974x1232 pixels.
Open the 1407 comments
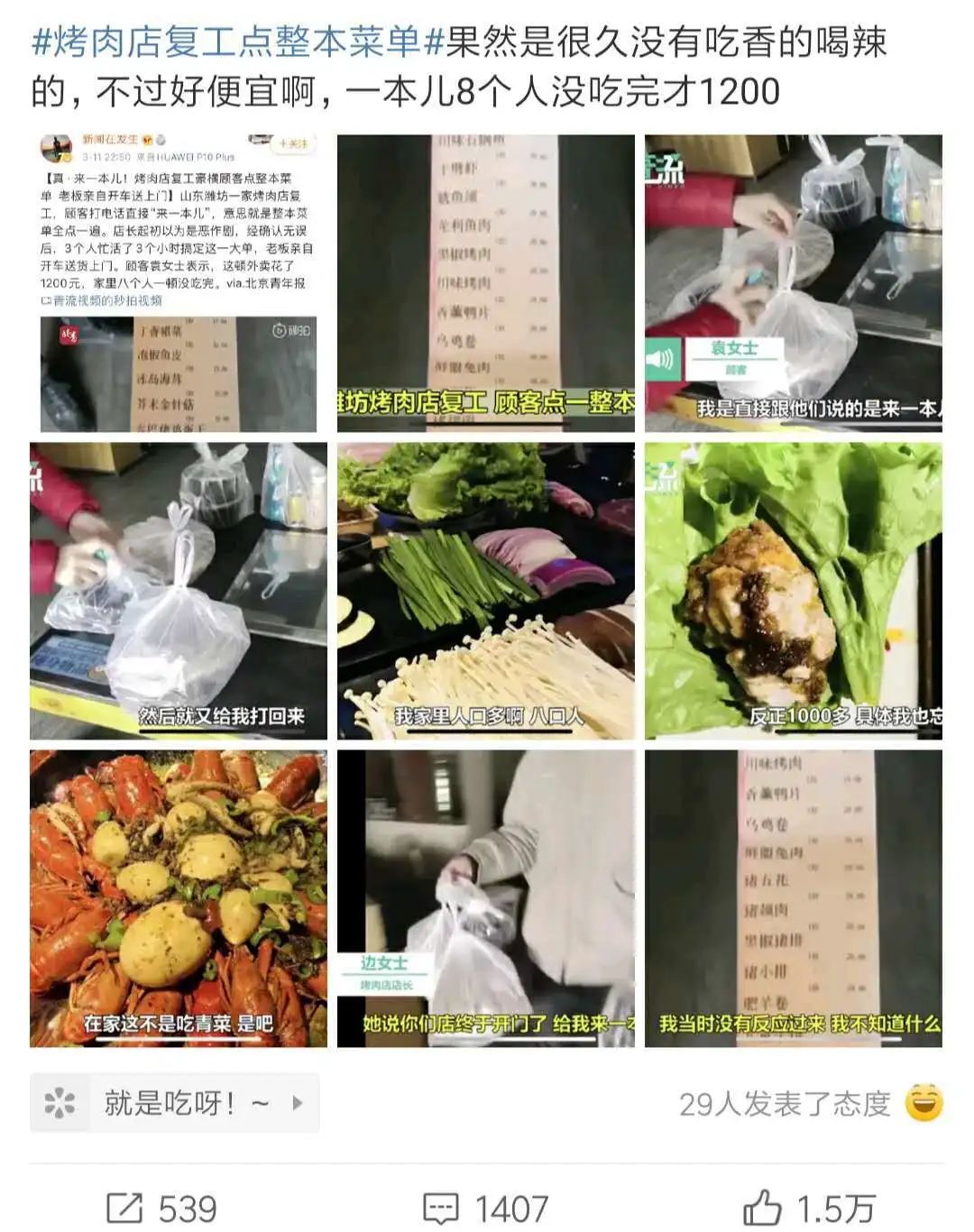[x=485, y=1209]
